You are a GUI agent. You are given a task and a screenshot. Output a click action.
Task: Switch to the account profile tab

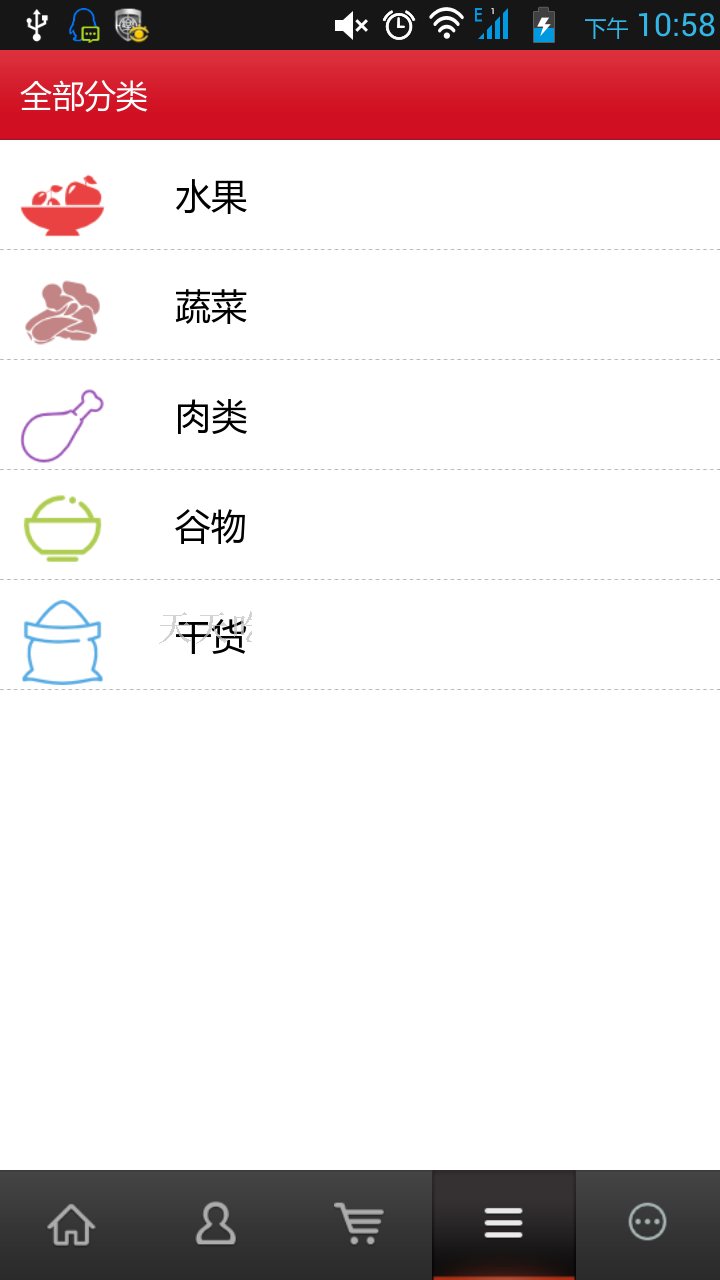point(216,1224)
